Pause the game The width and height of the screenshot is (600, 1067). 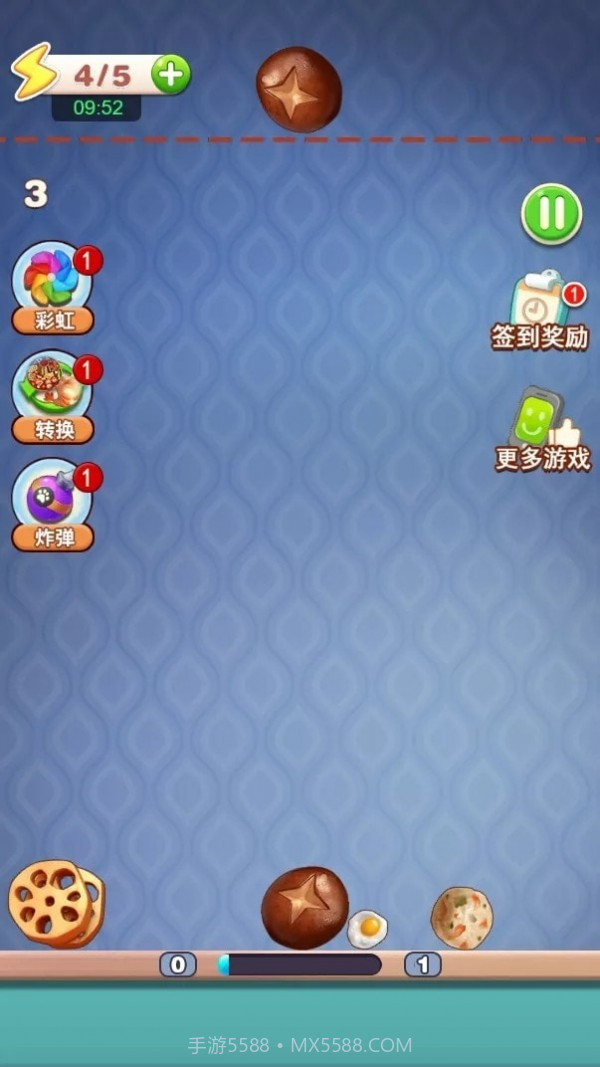point(551,213)
